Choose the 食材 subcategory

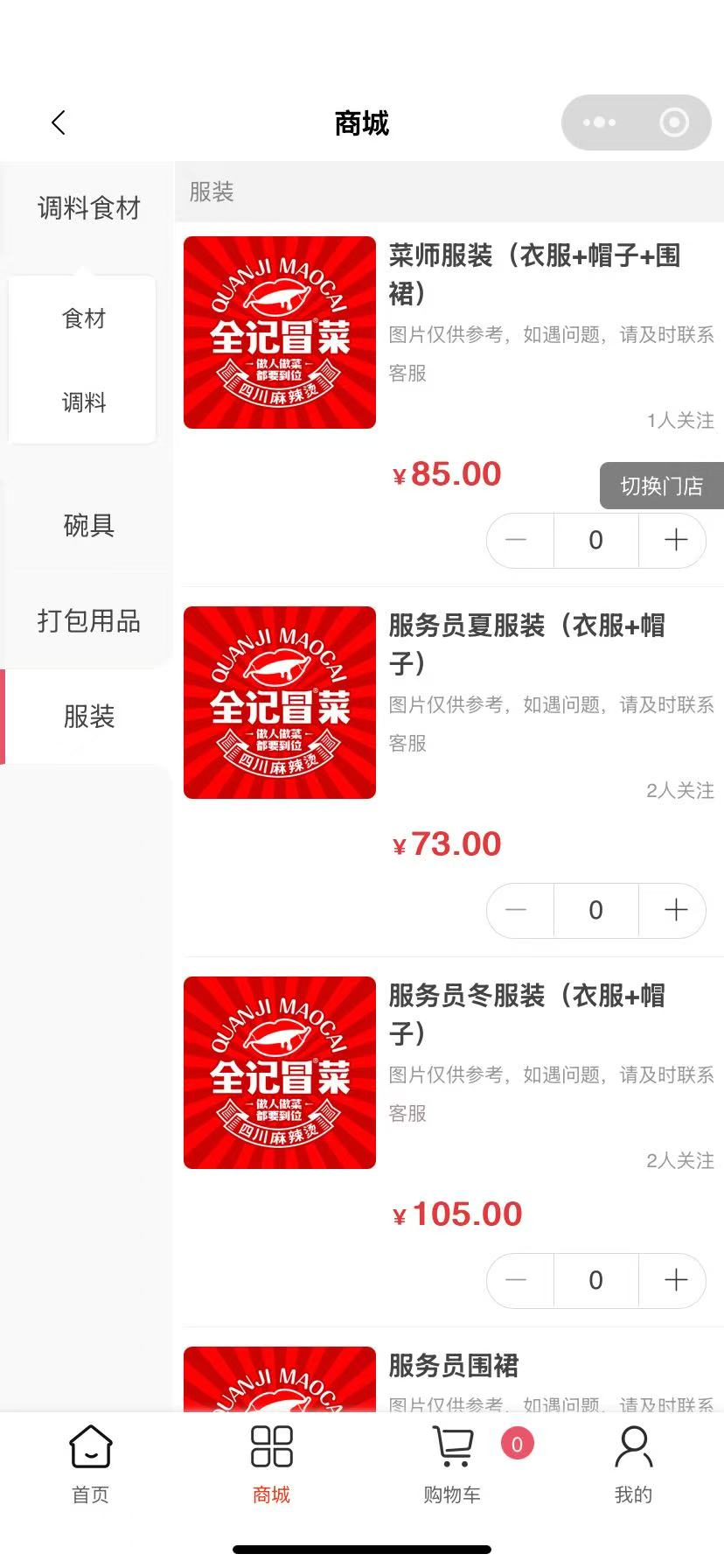coord(84,318)
